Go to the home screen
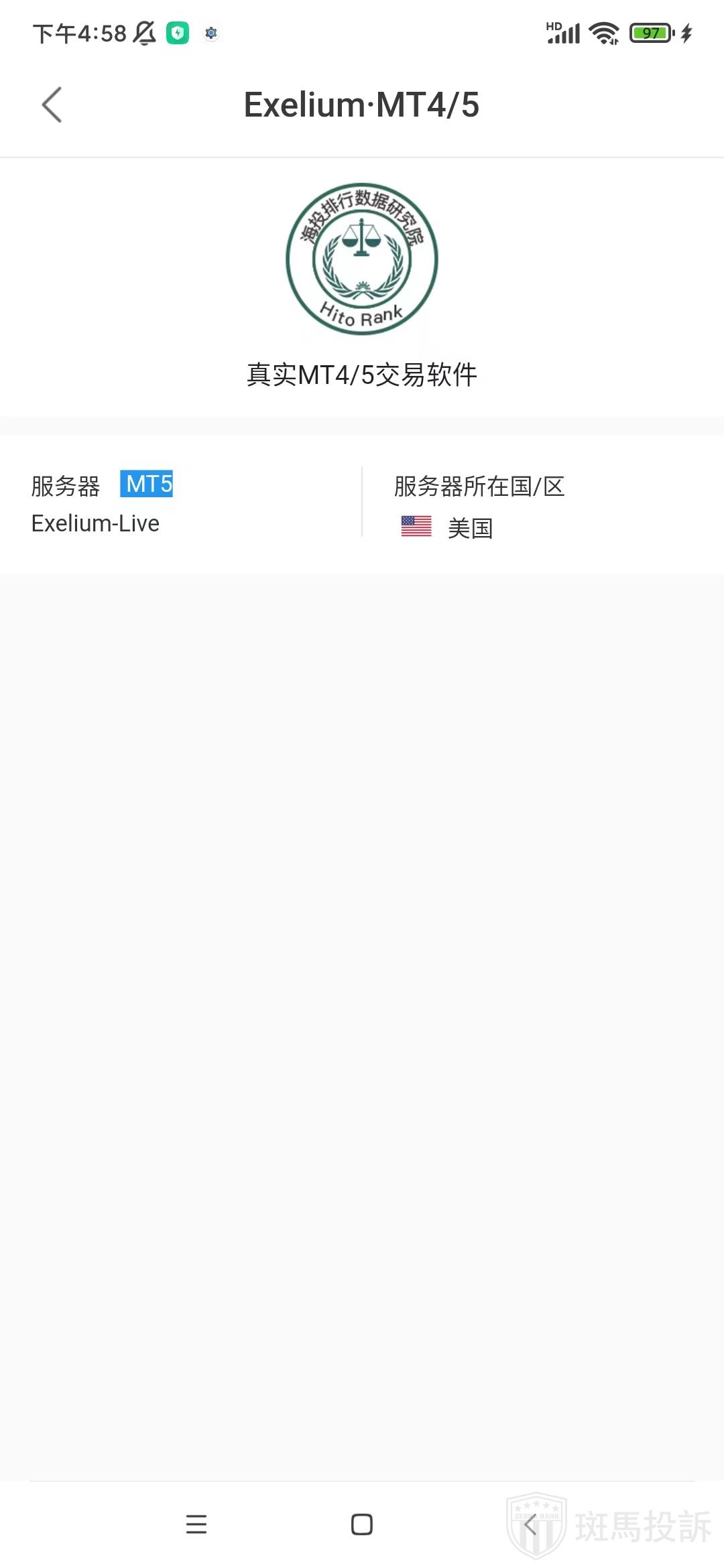This screenshot has height=1568, width=724. point(362,1524)
